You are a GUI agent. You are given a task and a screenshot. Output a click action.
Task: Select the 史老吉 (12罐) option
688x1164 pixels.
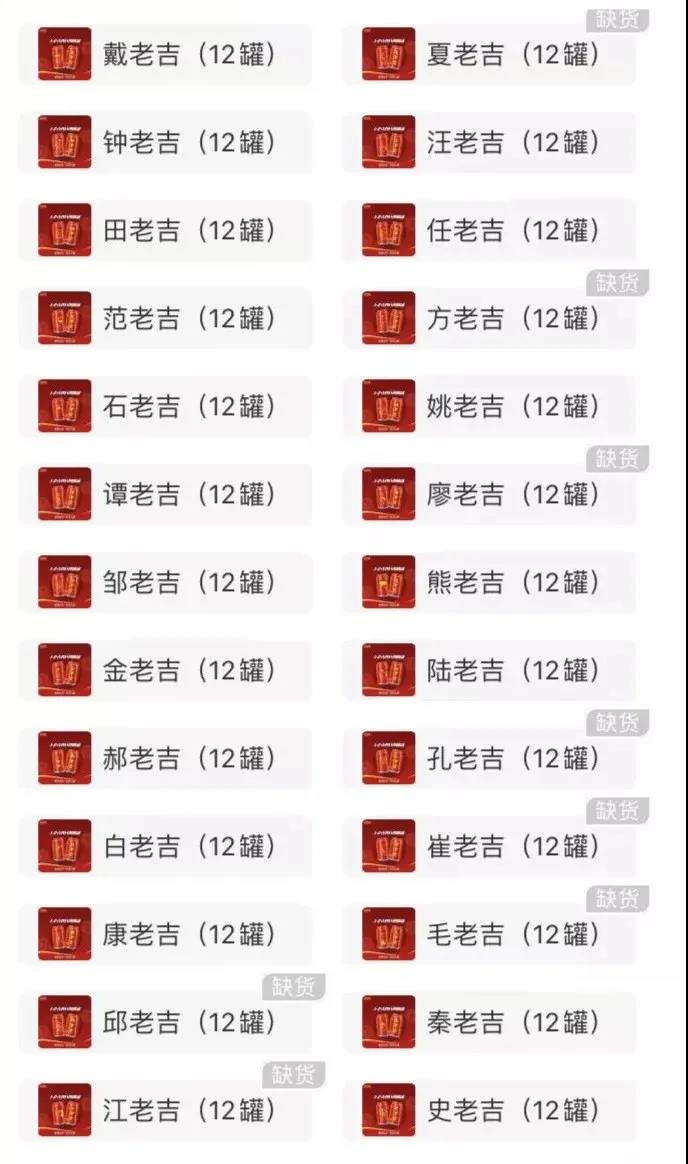click(x=489, y=1110)
